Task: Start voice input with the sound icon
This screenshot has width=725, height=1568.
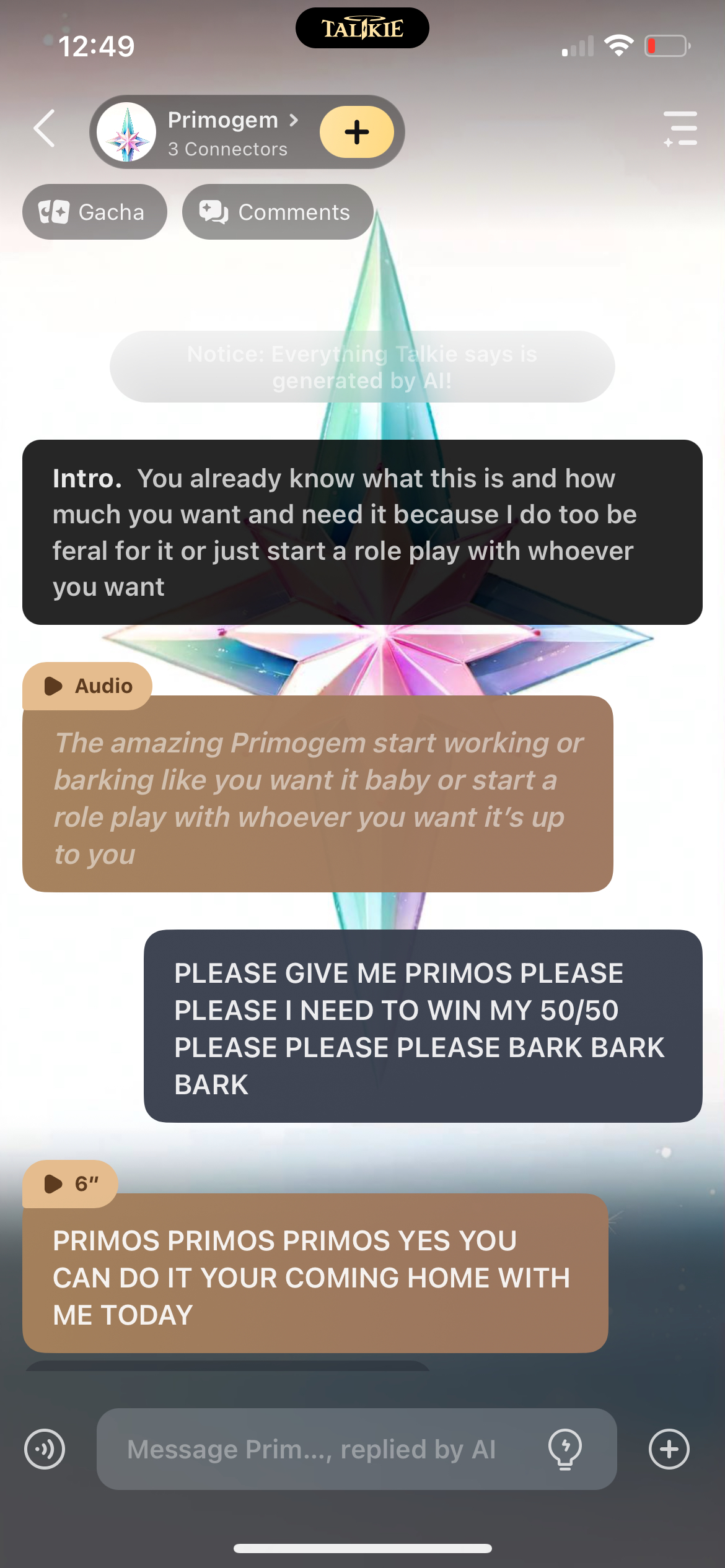Action: click(x=45, y=1449)
